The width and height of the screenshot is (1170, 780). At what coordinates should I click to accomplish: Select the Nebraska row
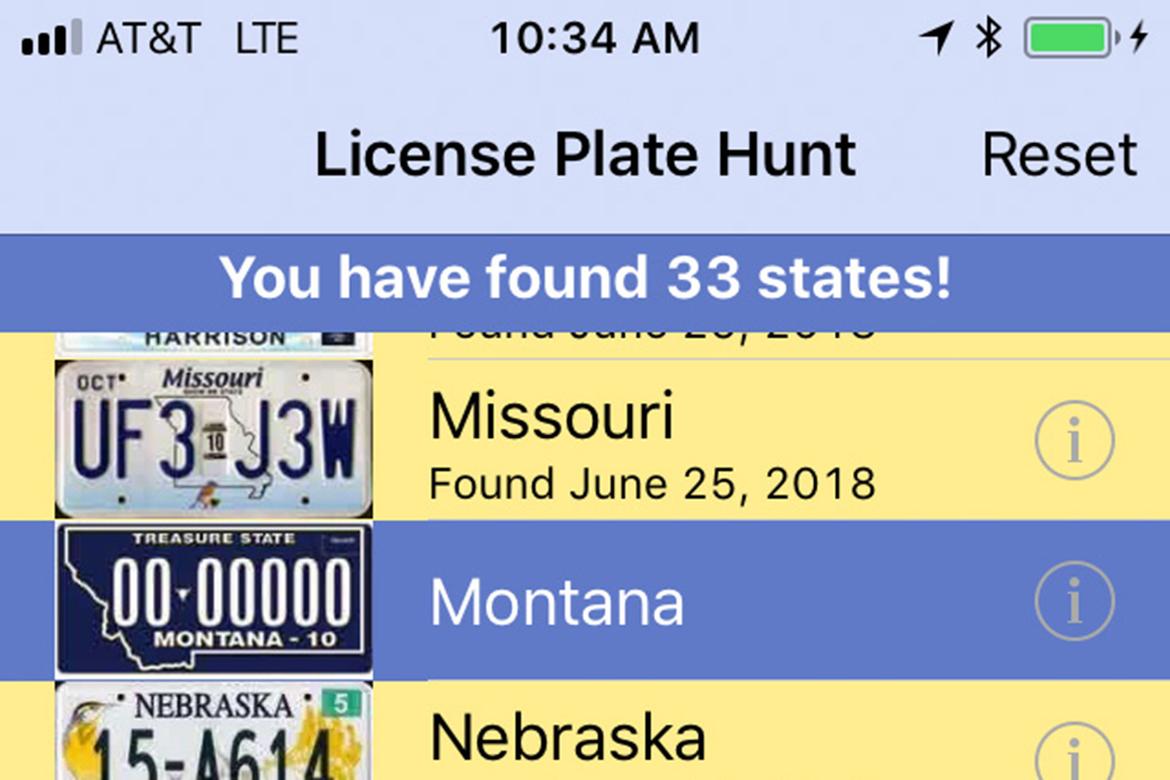(x=650, y=740)
